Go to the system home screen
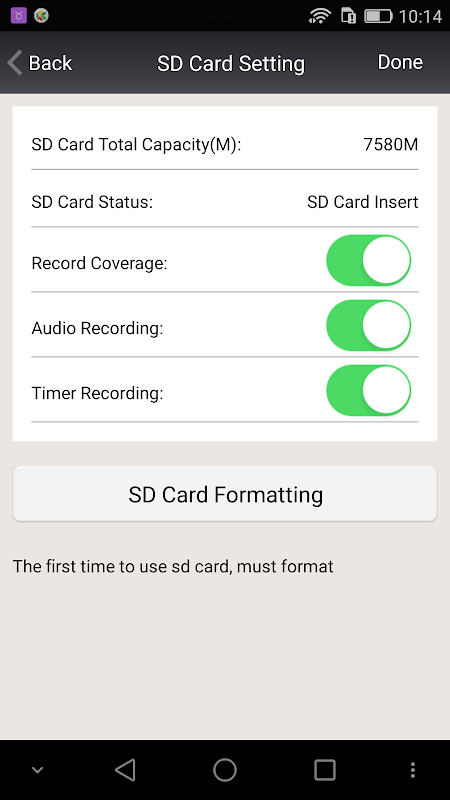450x800 pixels. tap(225, 769)
